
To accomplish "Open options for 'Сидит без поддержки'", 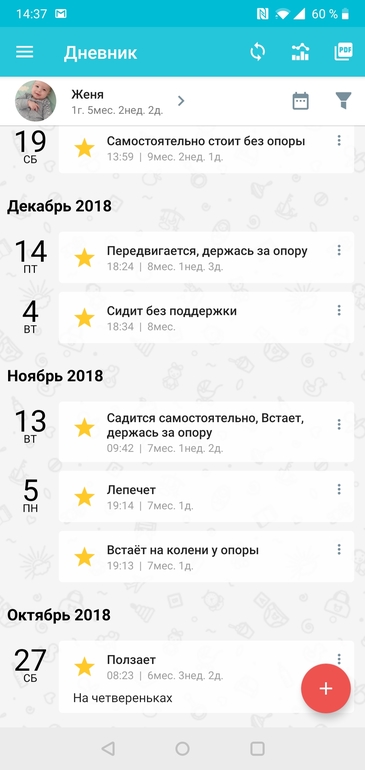I will 339,310.
